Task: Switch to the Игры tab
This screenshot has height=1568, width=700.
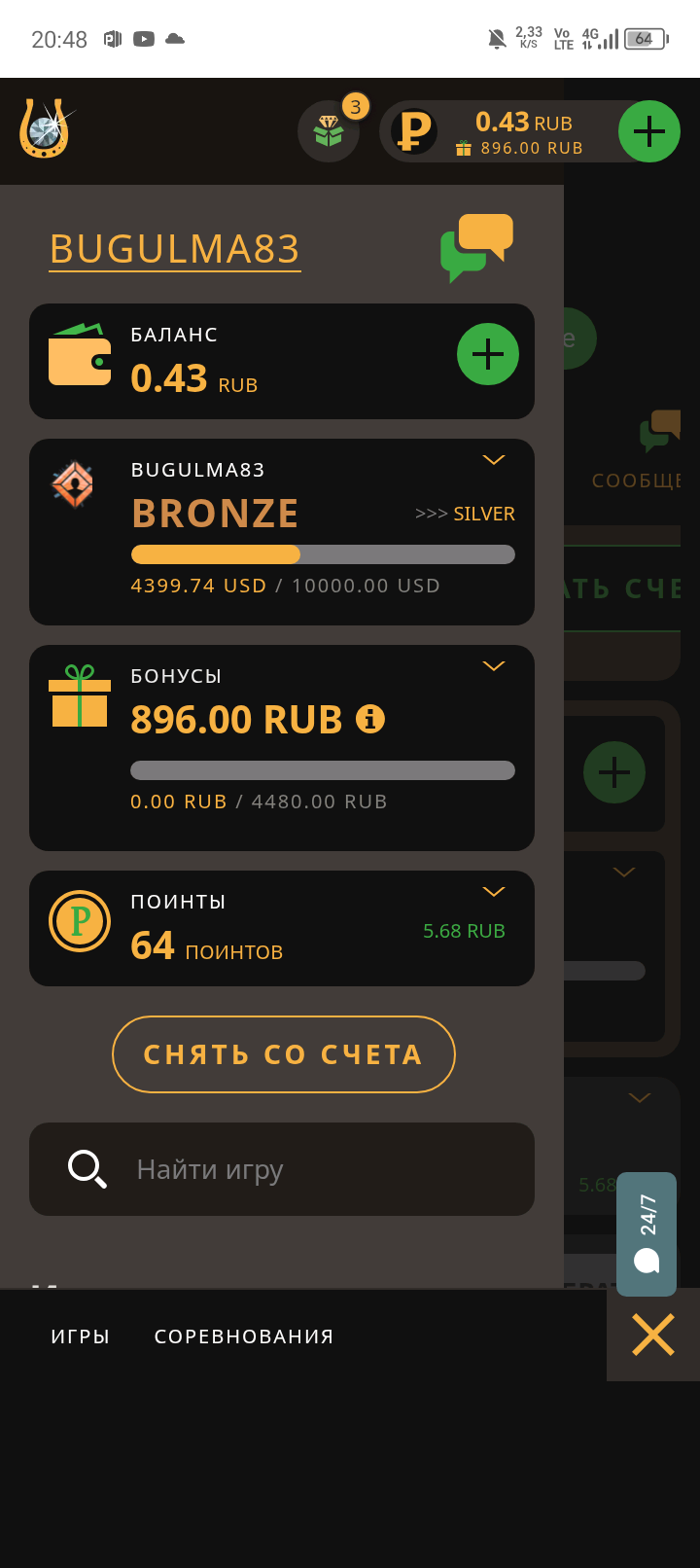Action: click(x=81, y=1336)
